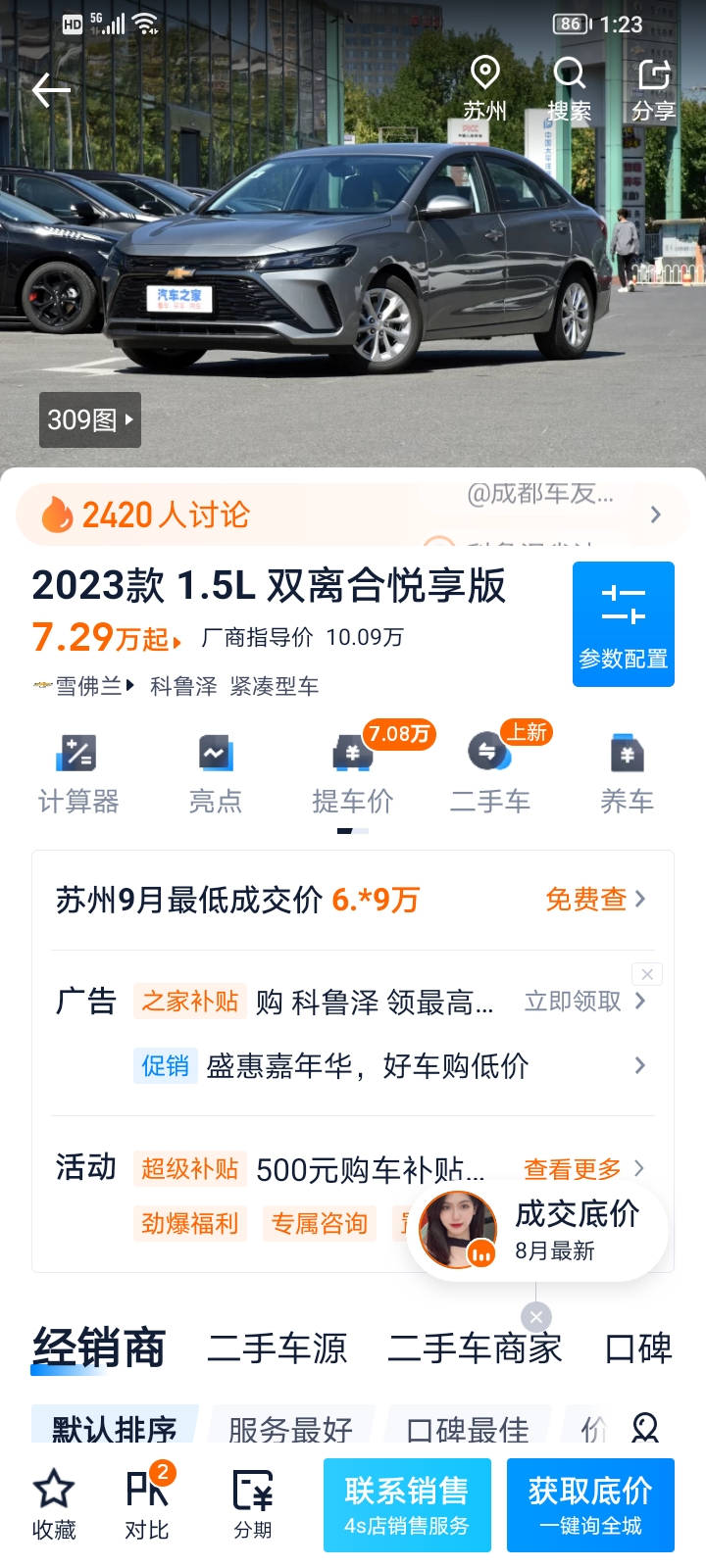Open the 2420人讨论 discussion banner
706x1568 pixels.
pos(353,514)
